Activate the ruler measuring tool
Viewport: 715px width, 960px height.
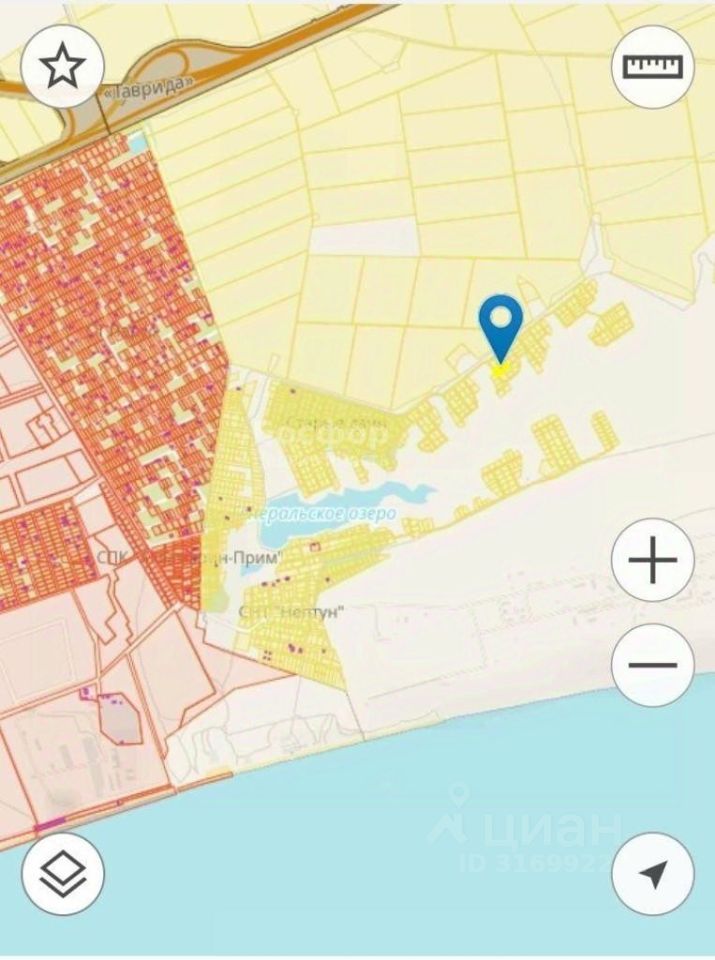click(652, 66)
